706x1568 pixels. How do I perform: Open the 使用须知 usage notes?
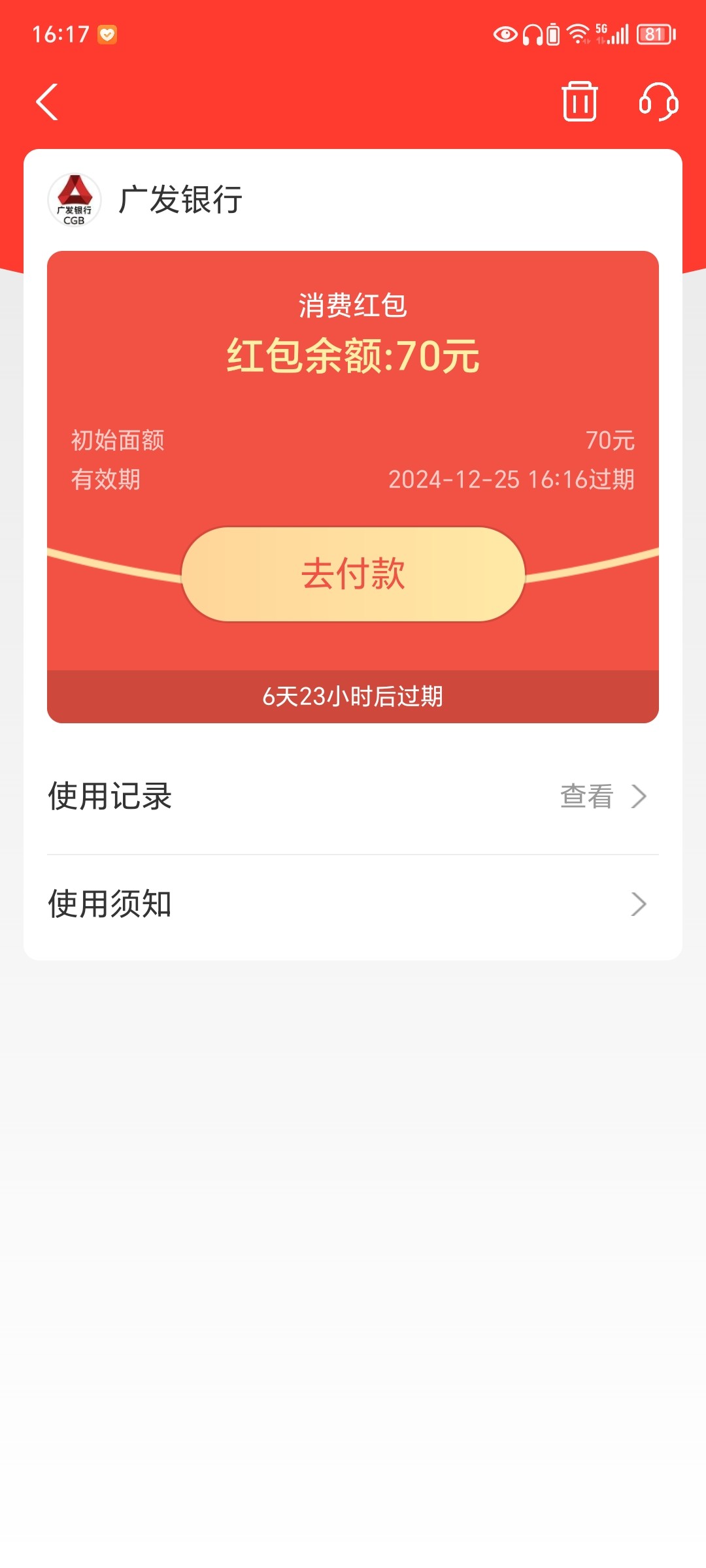tap(353, 904)
